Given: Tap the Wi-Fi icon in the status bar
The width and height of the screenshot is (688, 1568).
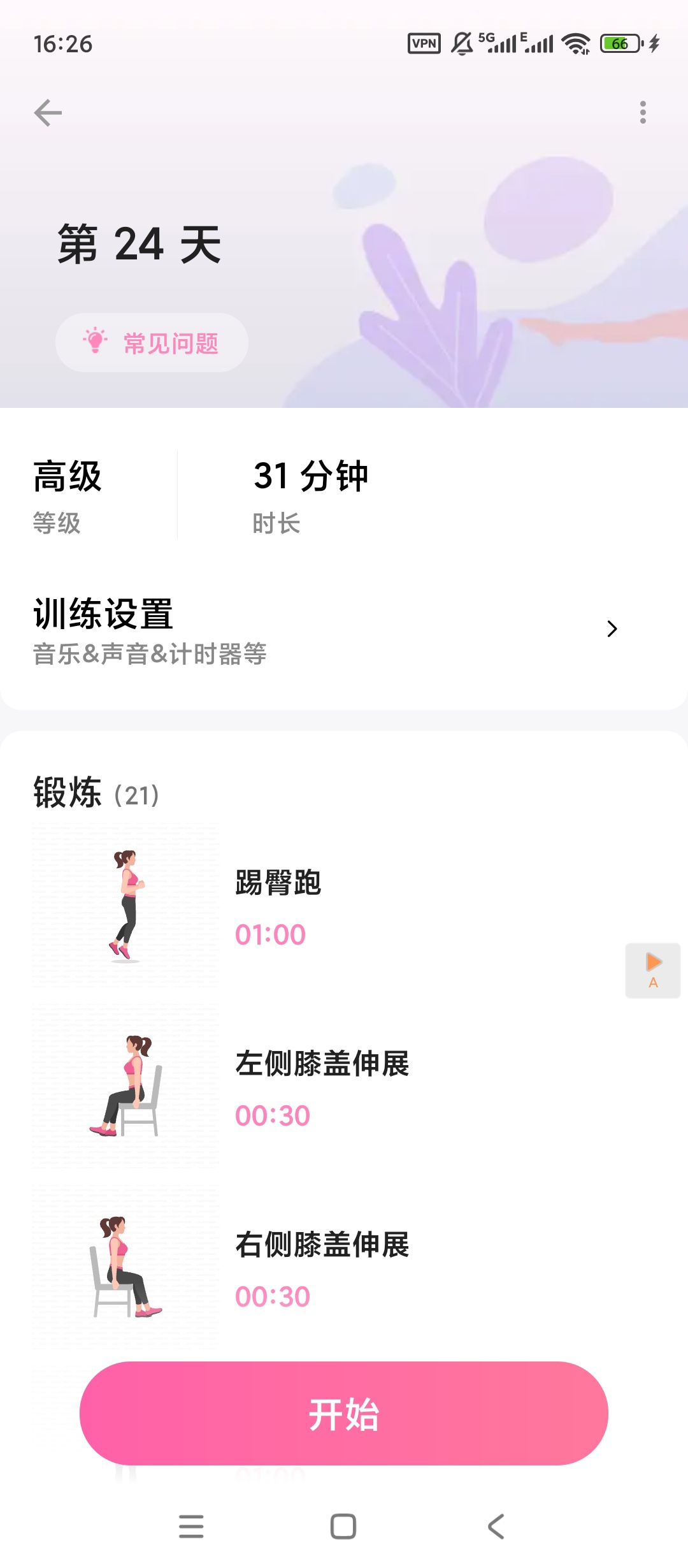Looking at the screenshot, I should click(x=575, y=43).
